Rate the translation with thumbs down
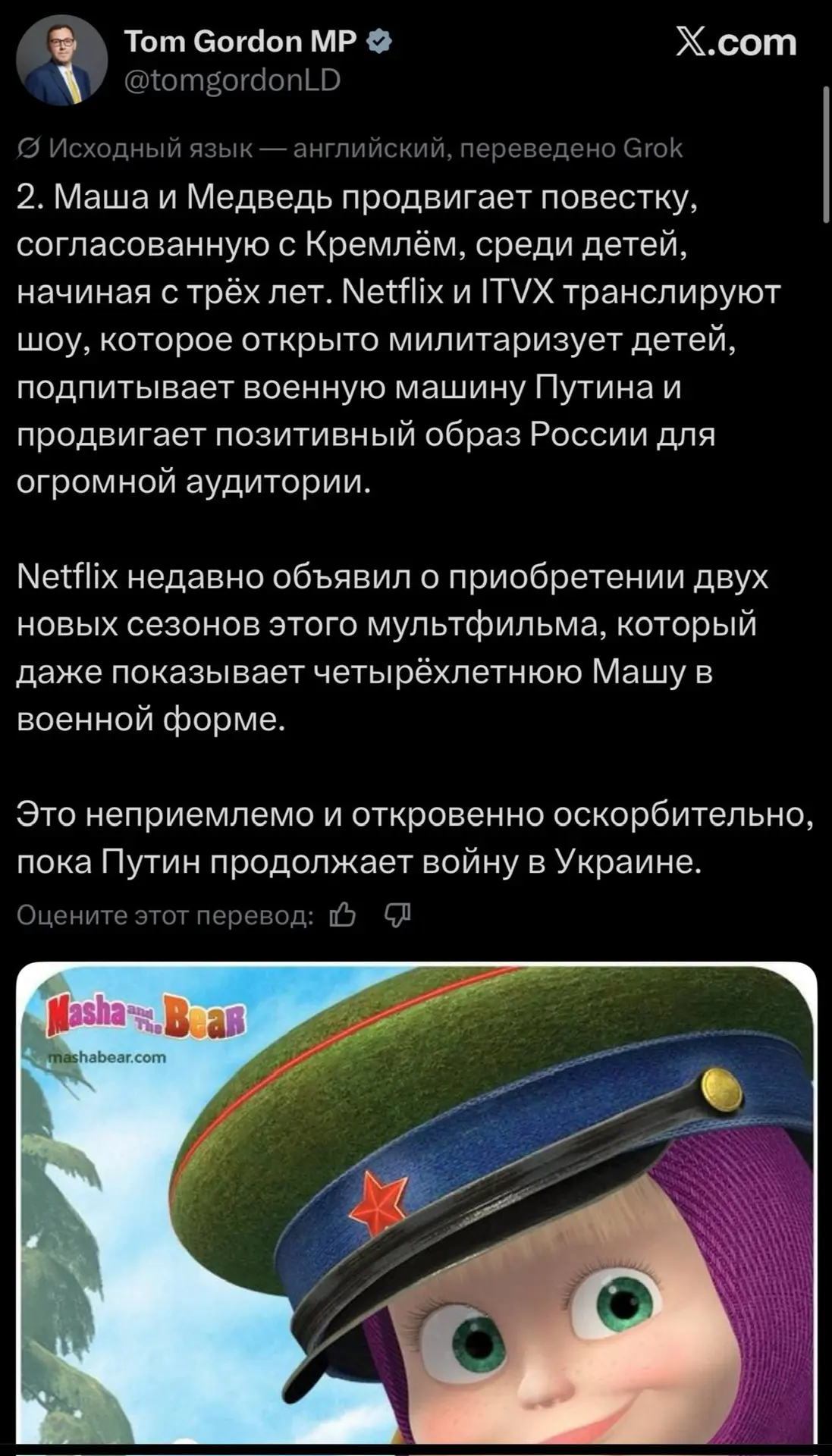The image size is (832, 1456). point(398,916)
